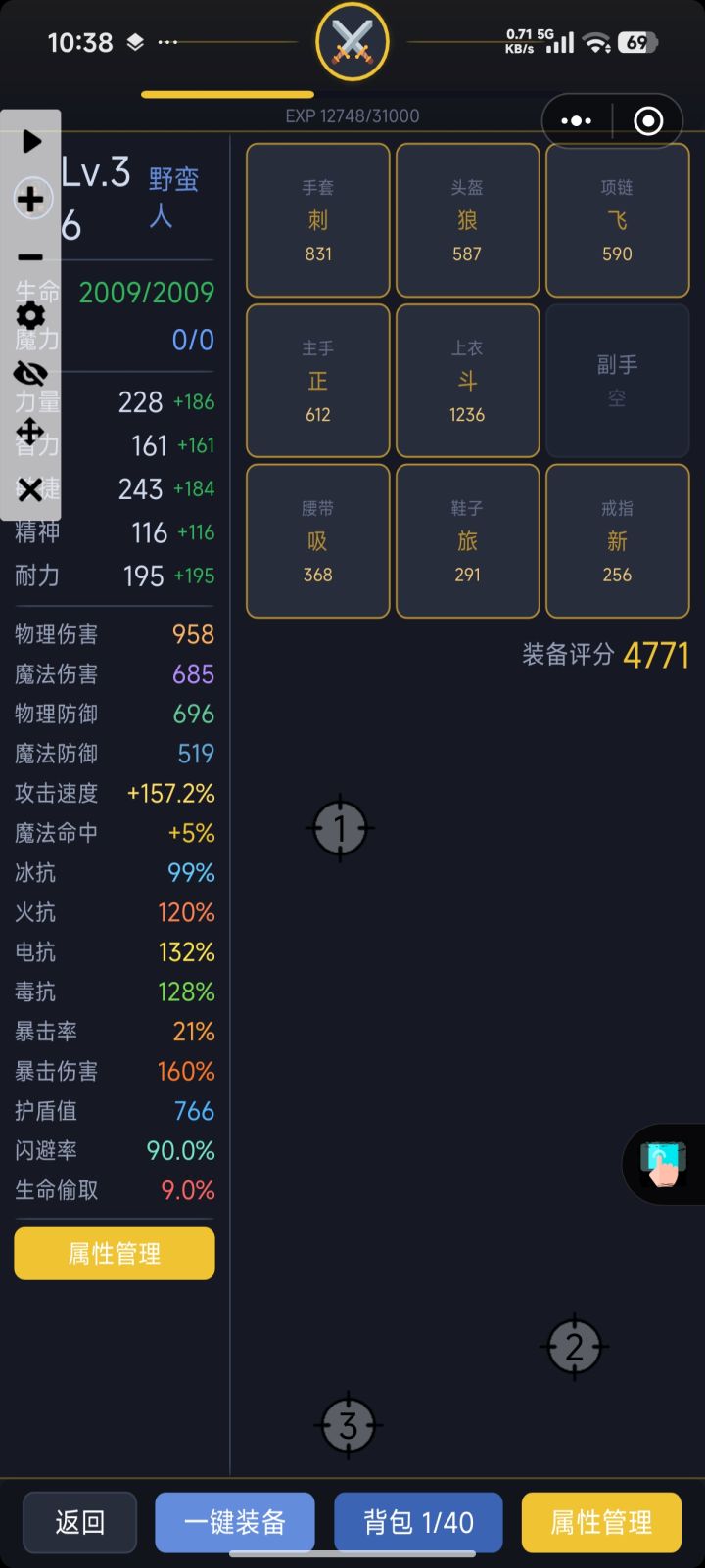Open settings via the gear icon
The image size is (705, 1568).
(x=30, y=315)
